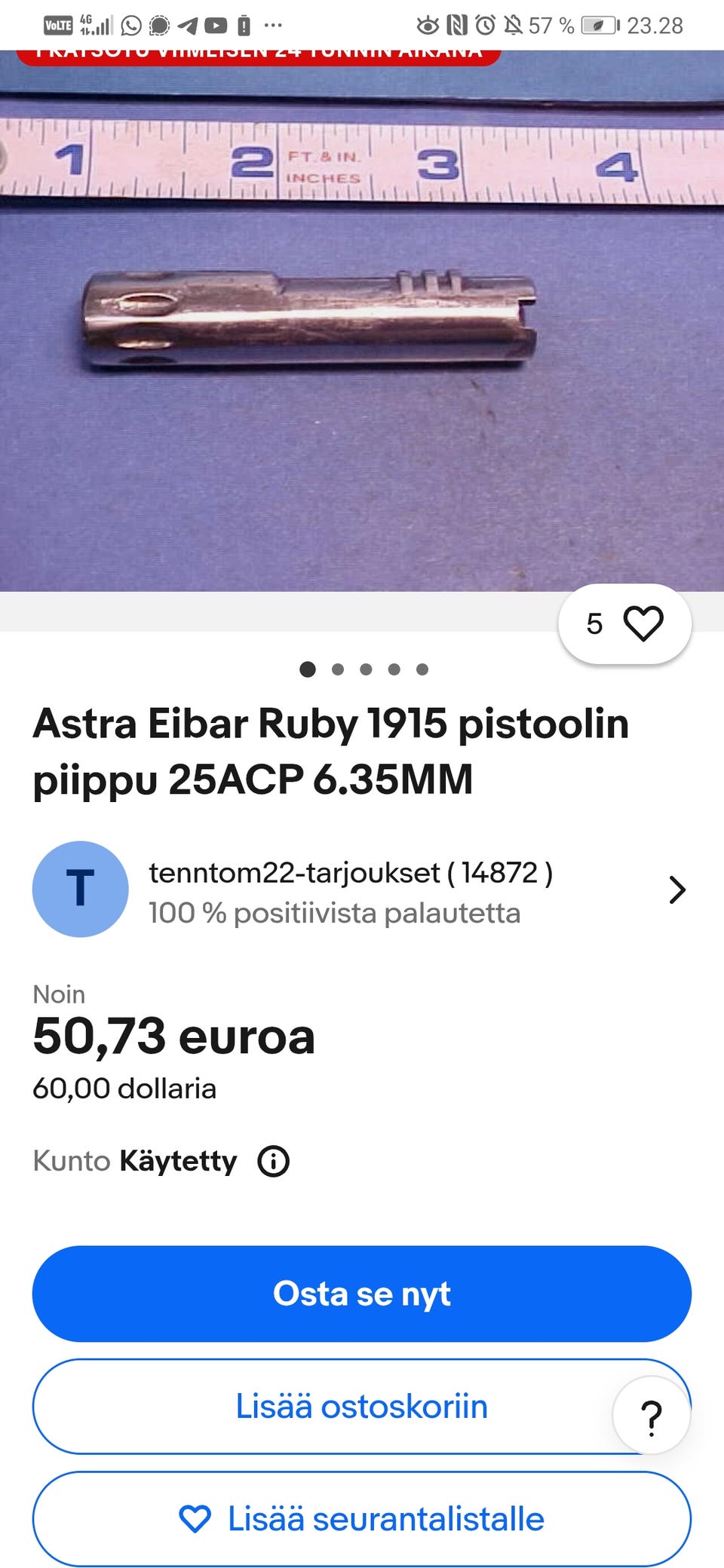This screenshot has height=1568, width=724.
Task: Select Lisää seurantalistalle to watch item
Action: coord(361,1519)
